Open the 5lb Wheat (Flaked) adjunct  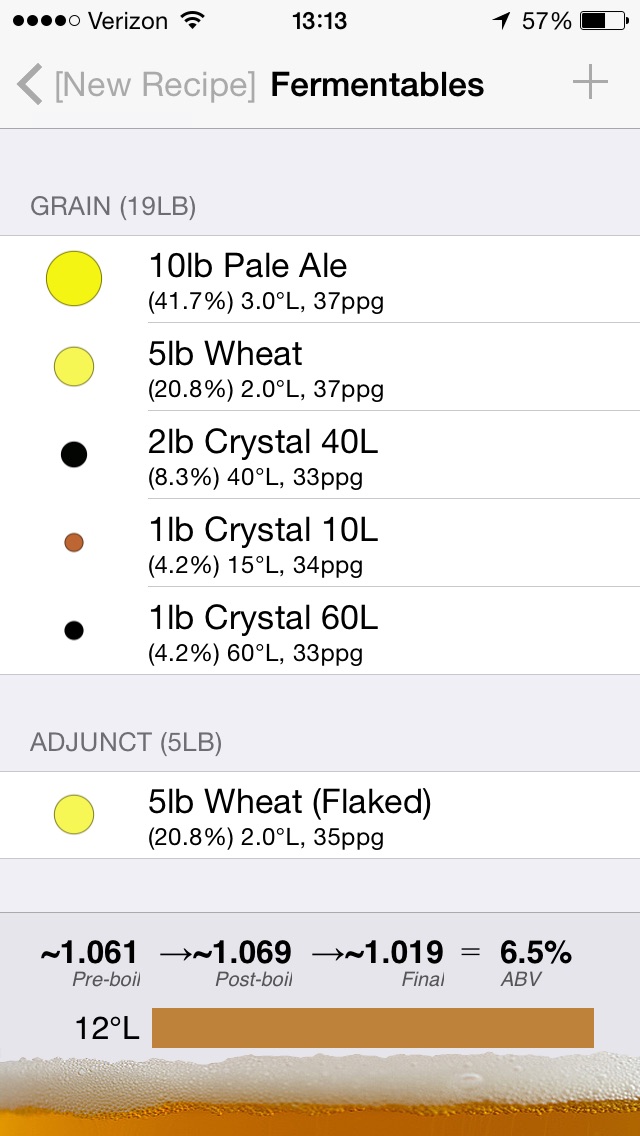320,815
